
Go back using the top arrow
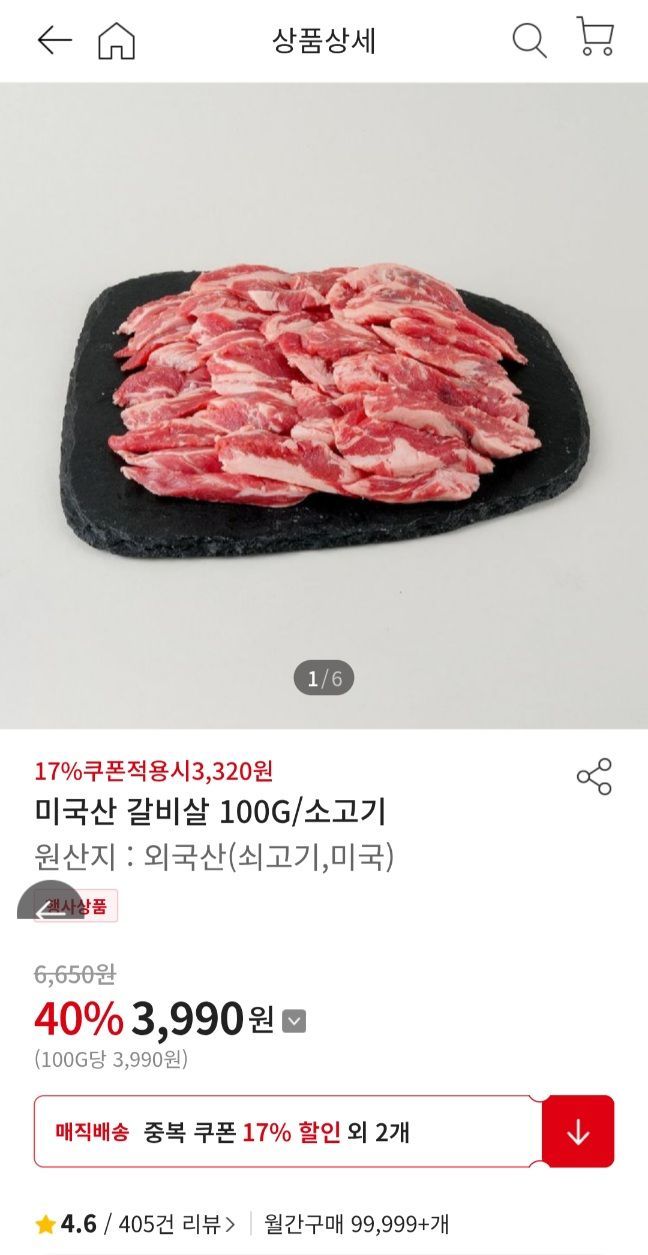coord(54,40)
